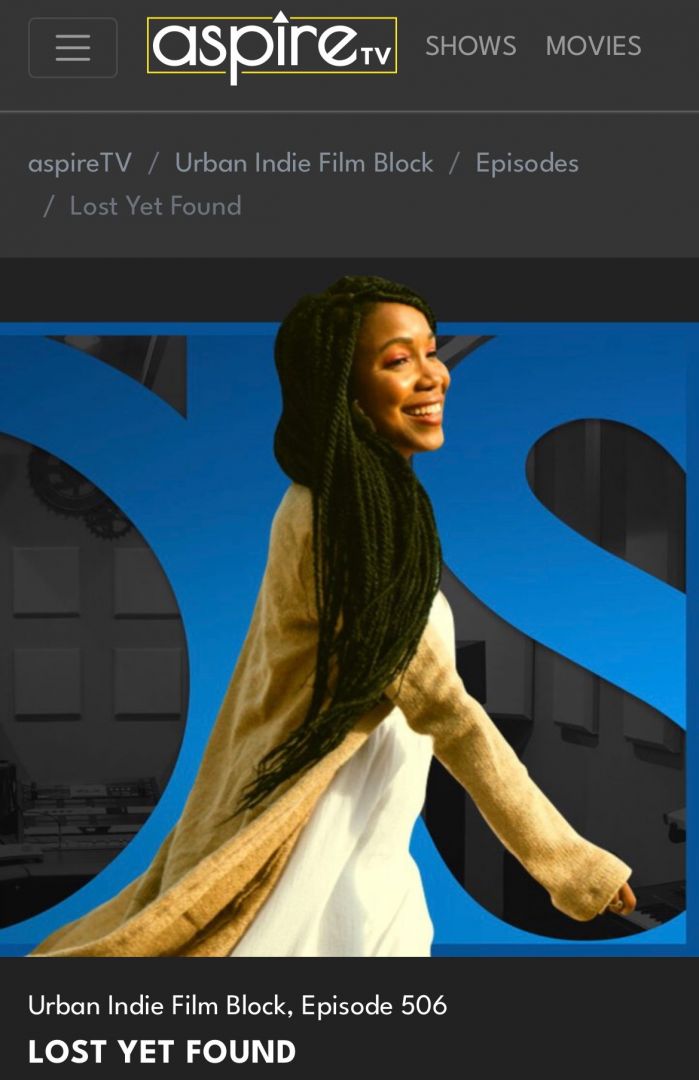
Task: Go to the Urban Indie Film Block breadcrumb
Action: coord(304,163)
